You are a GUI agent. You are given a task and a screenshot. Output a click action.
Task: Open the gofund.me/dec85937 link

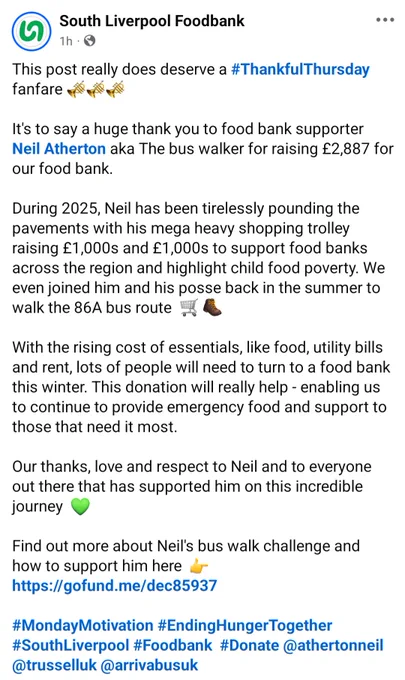pos(114,585)
